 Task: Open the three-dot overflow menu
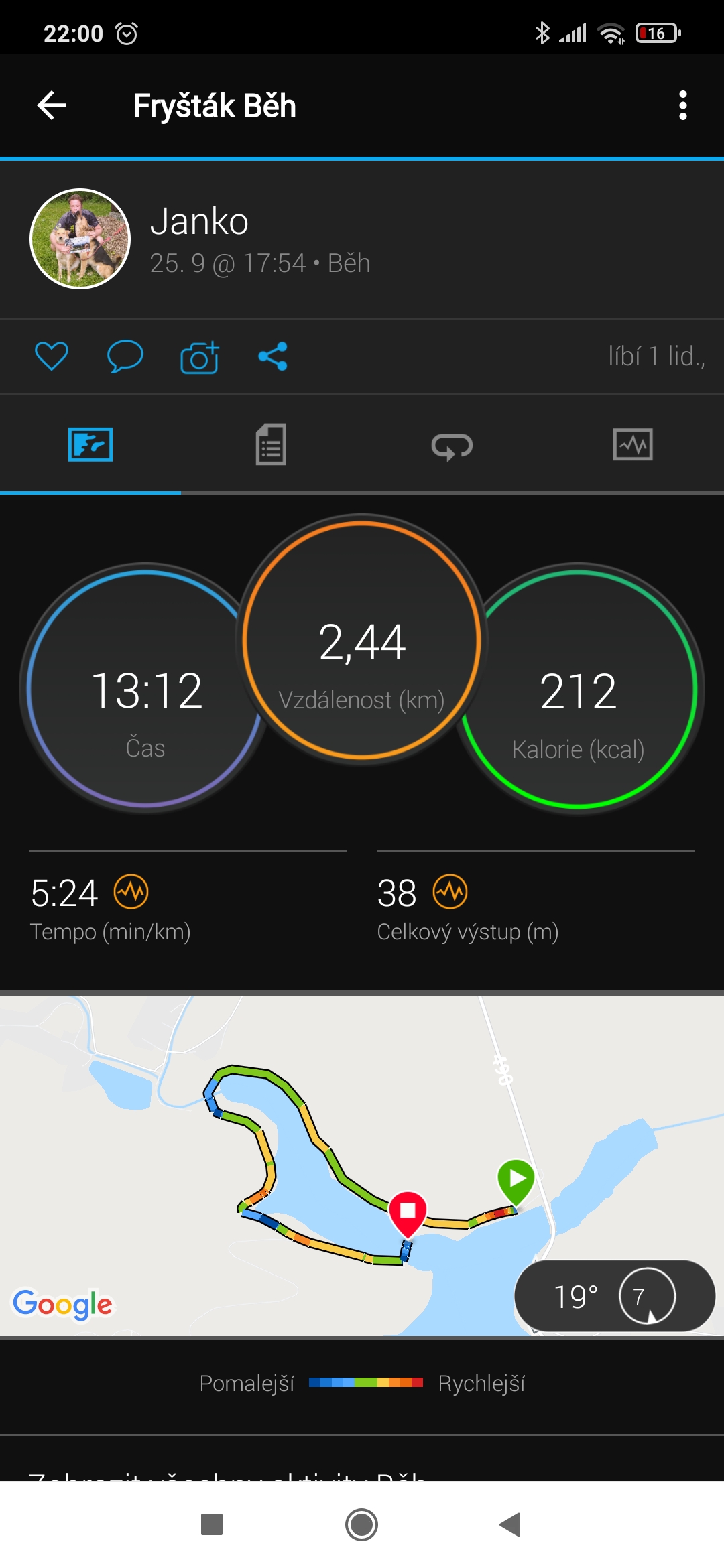pos(682,105)
